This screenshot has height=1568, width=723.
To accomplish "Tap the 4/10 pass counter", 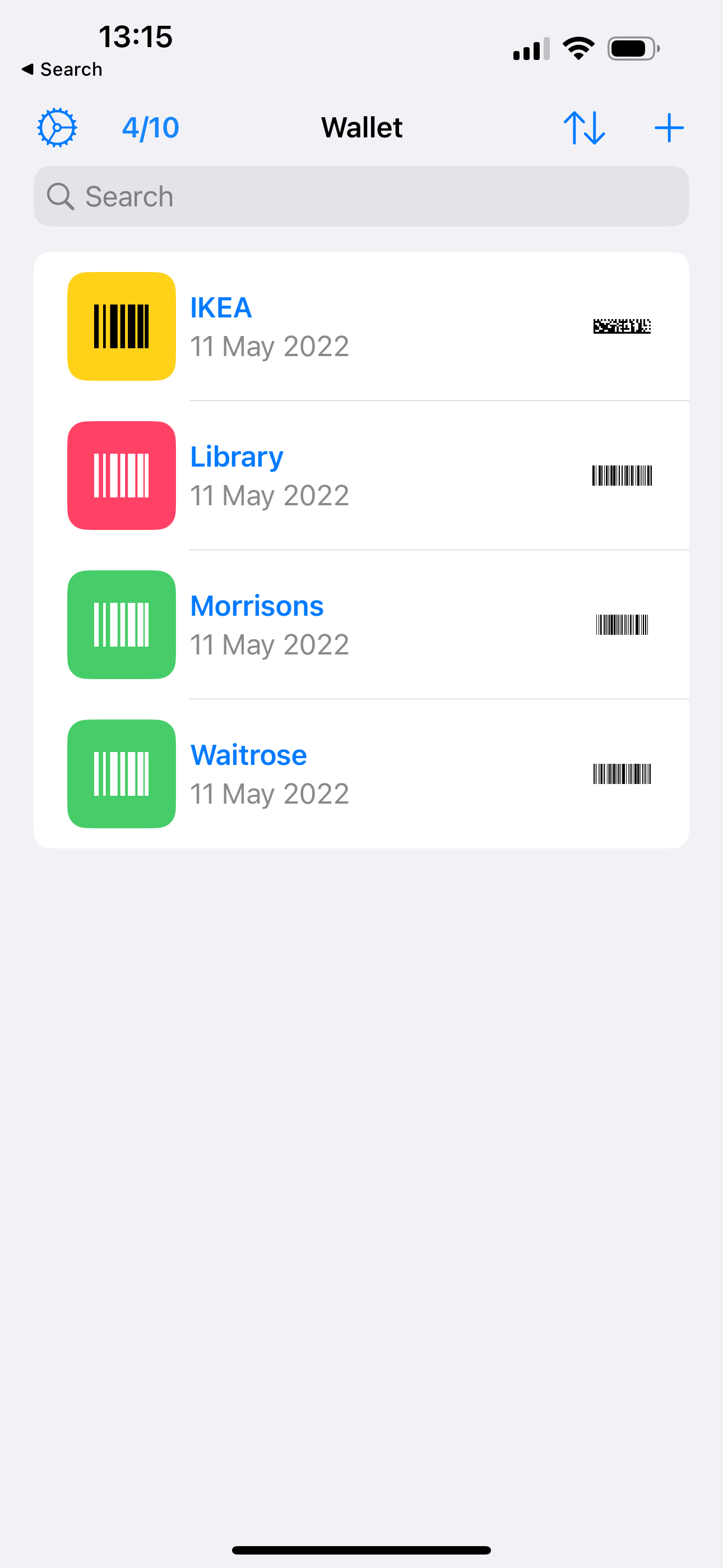I will coord(150,127).
